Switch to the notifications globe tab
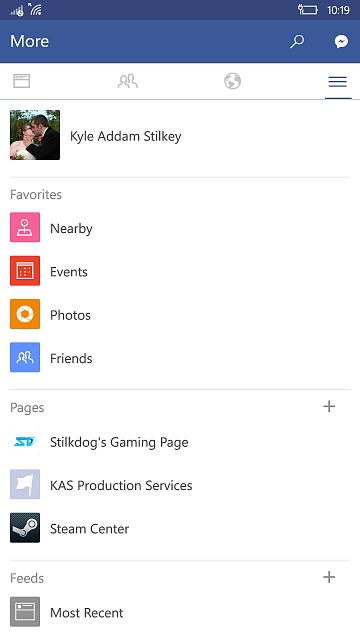The width and height of the screenshot is (360, 640). (x=233, y=81)
